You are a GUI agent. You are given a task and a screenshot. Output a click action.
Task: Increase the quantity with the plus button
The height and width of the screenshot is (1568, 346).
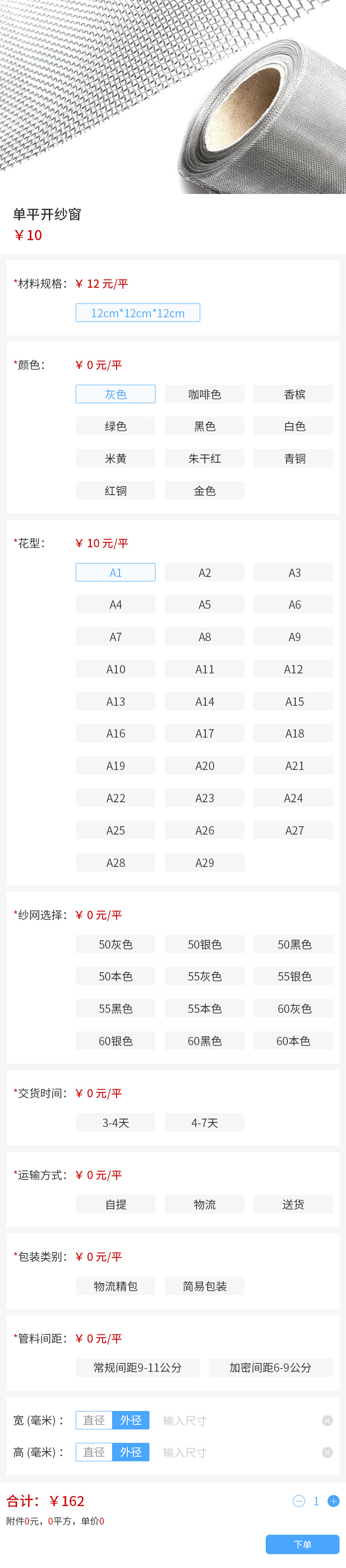tap(333, 1501)
